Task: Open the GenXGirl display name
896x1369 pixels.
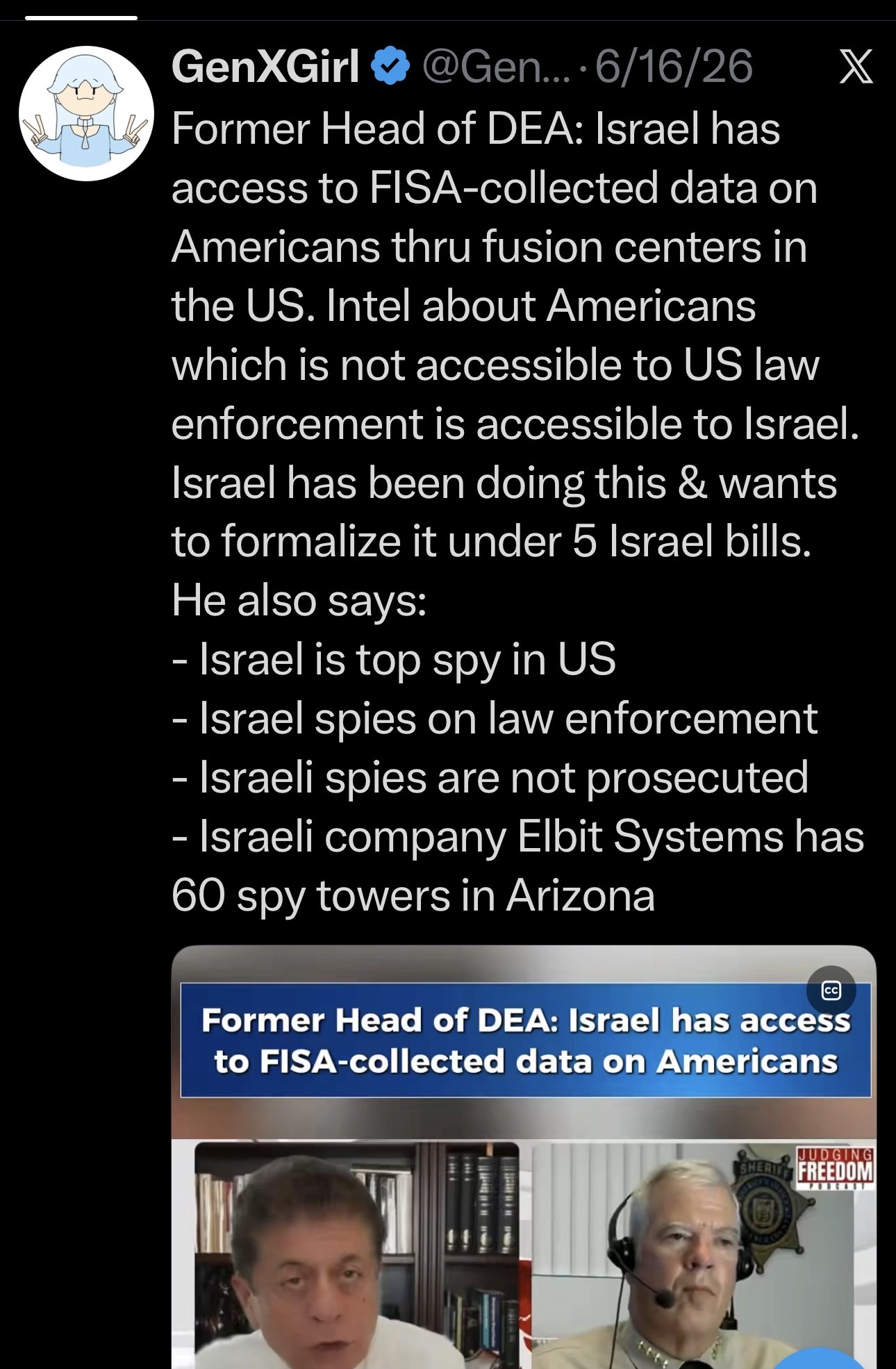Action: tap(265, 67)
